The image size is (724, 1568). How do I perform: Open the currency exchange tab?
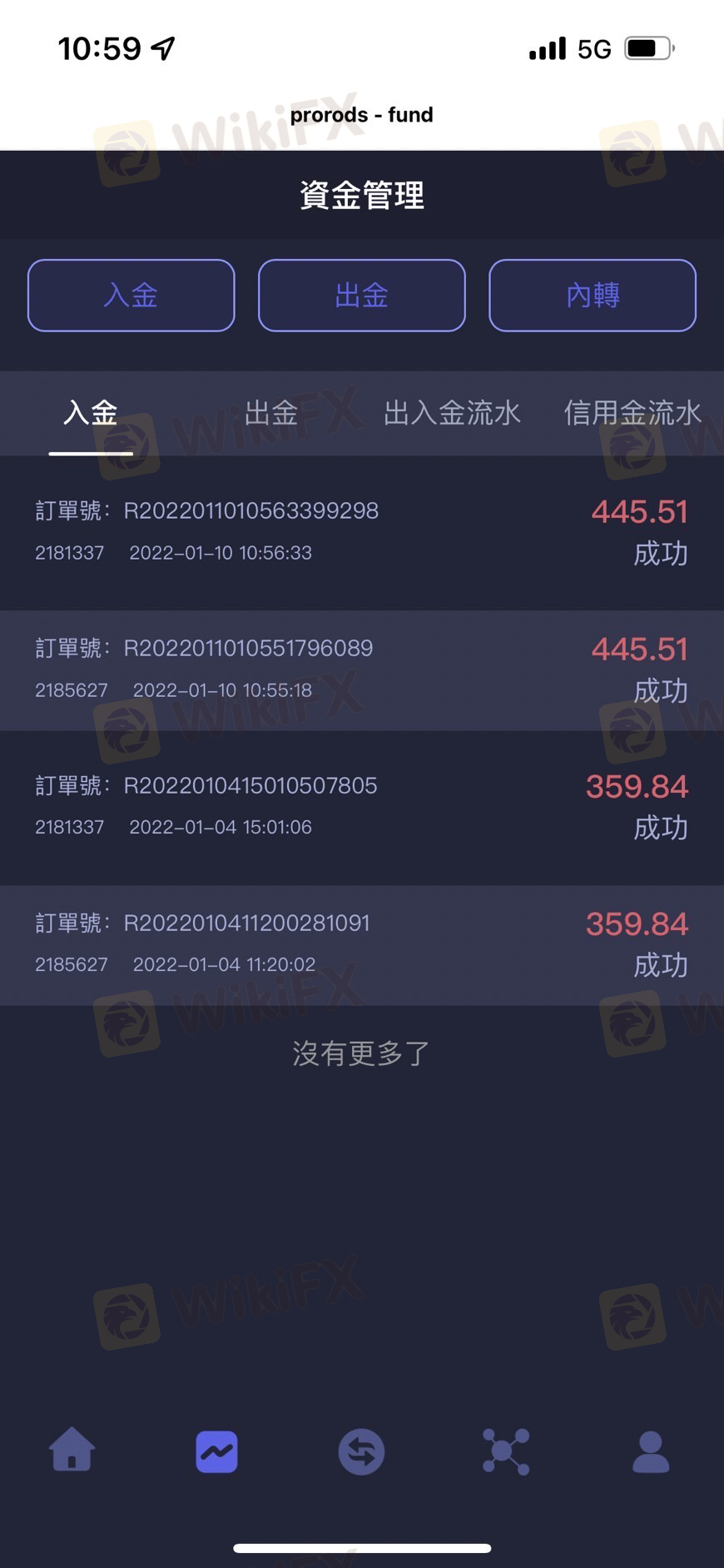point(361,1451)
